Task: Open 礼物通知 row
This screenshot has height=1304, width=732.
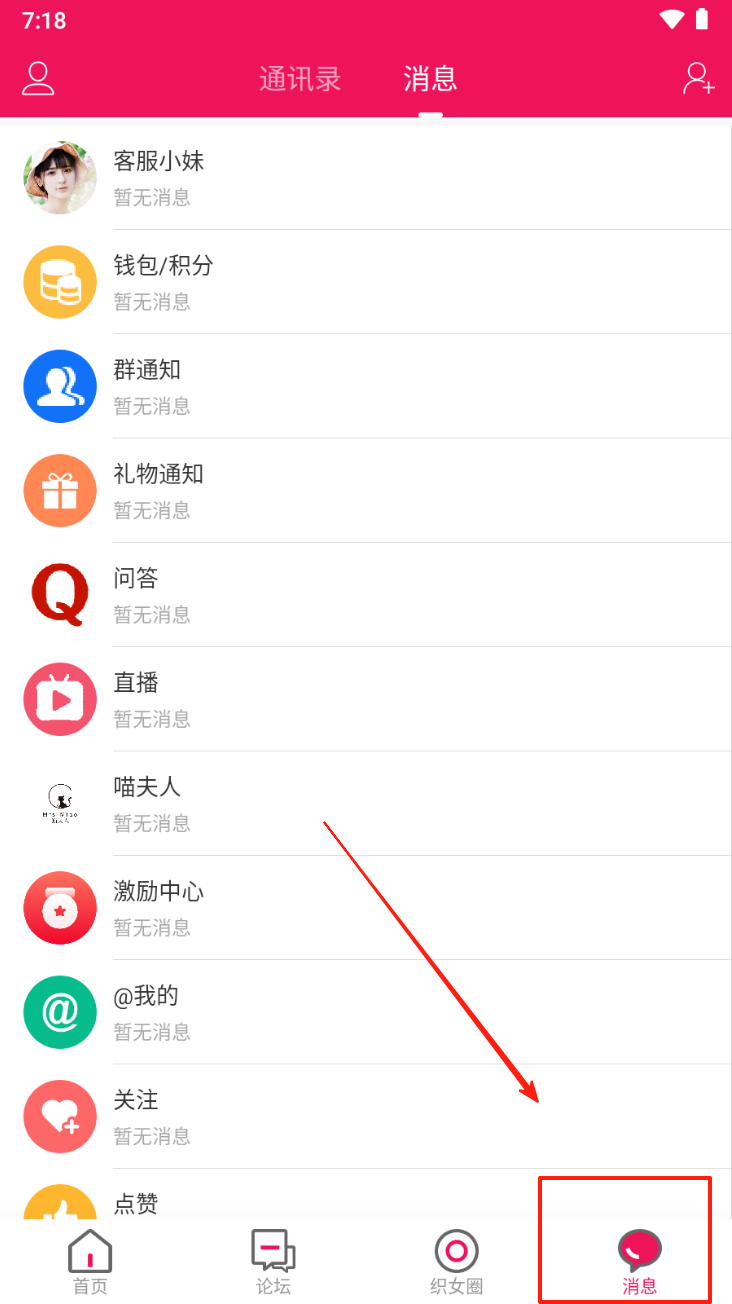Action: (366, 490)
